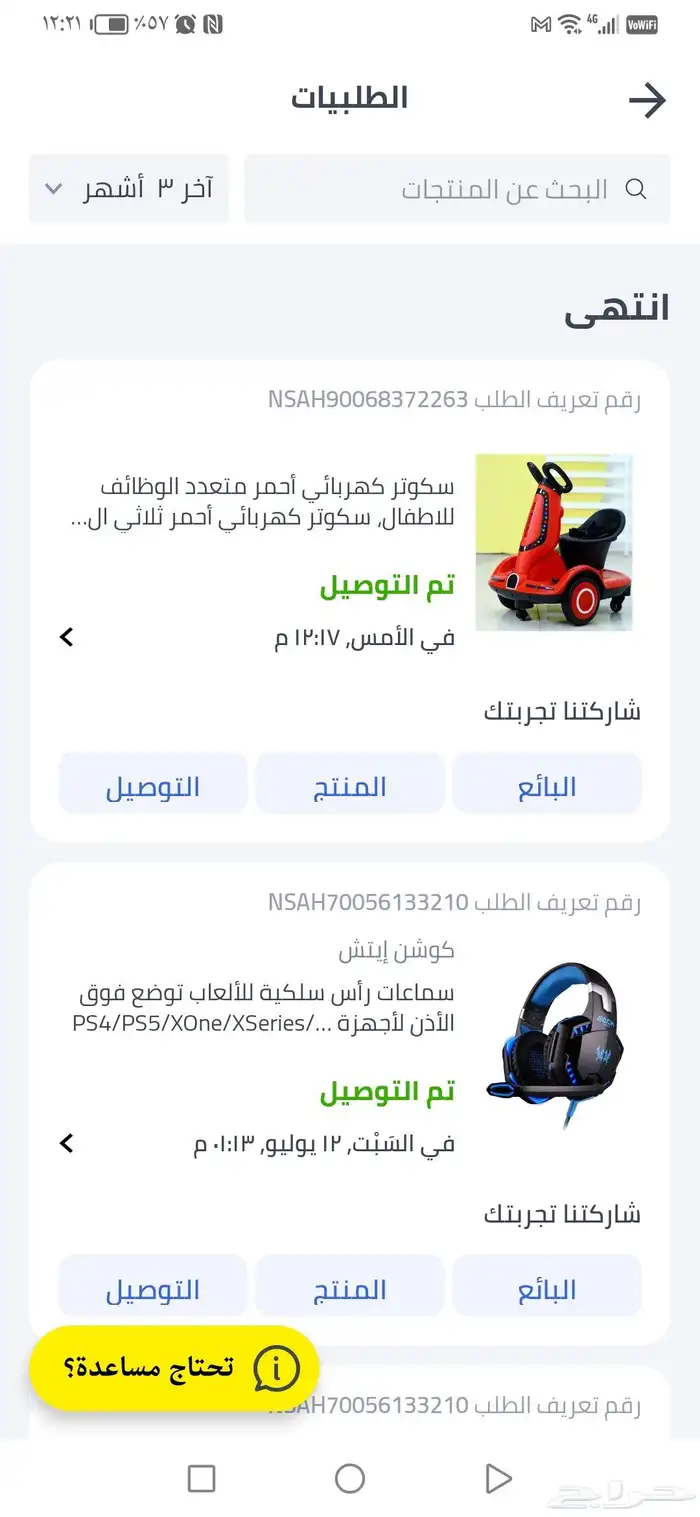
Task: Open the yellow need help button
Action: click(x=173, y=1368)
